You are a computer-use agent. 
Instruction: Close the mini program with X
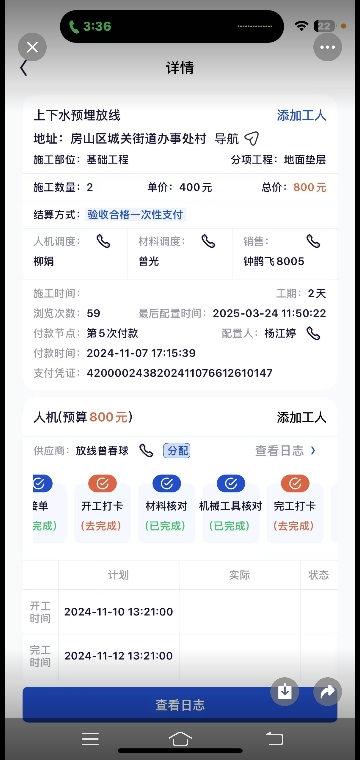(x=32, y=47)
